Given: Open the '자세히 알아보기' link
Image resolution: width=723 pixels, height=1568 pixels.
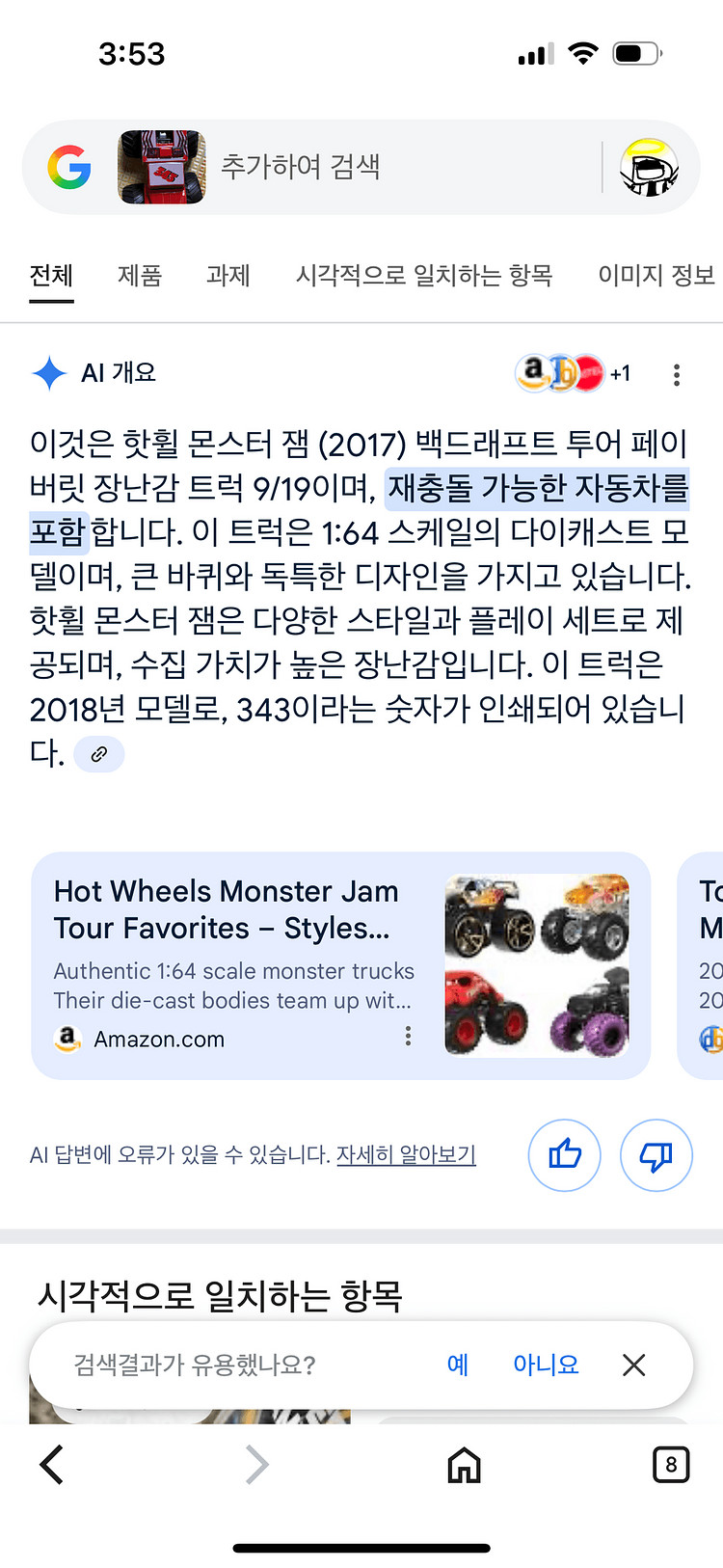Looking at the screenshot, I should click(x=406, y=1154).
